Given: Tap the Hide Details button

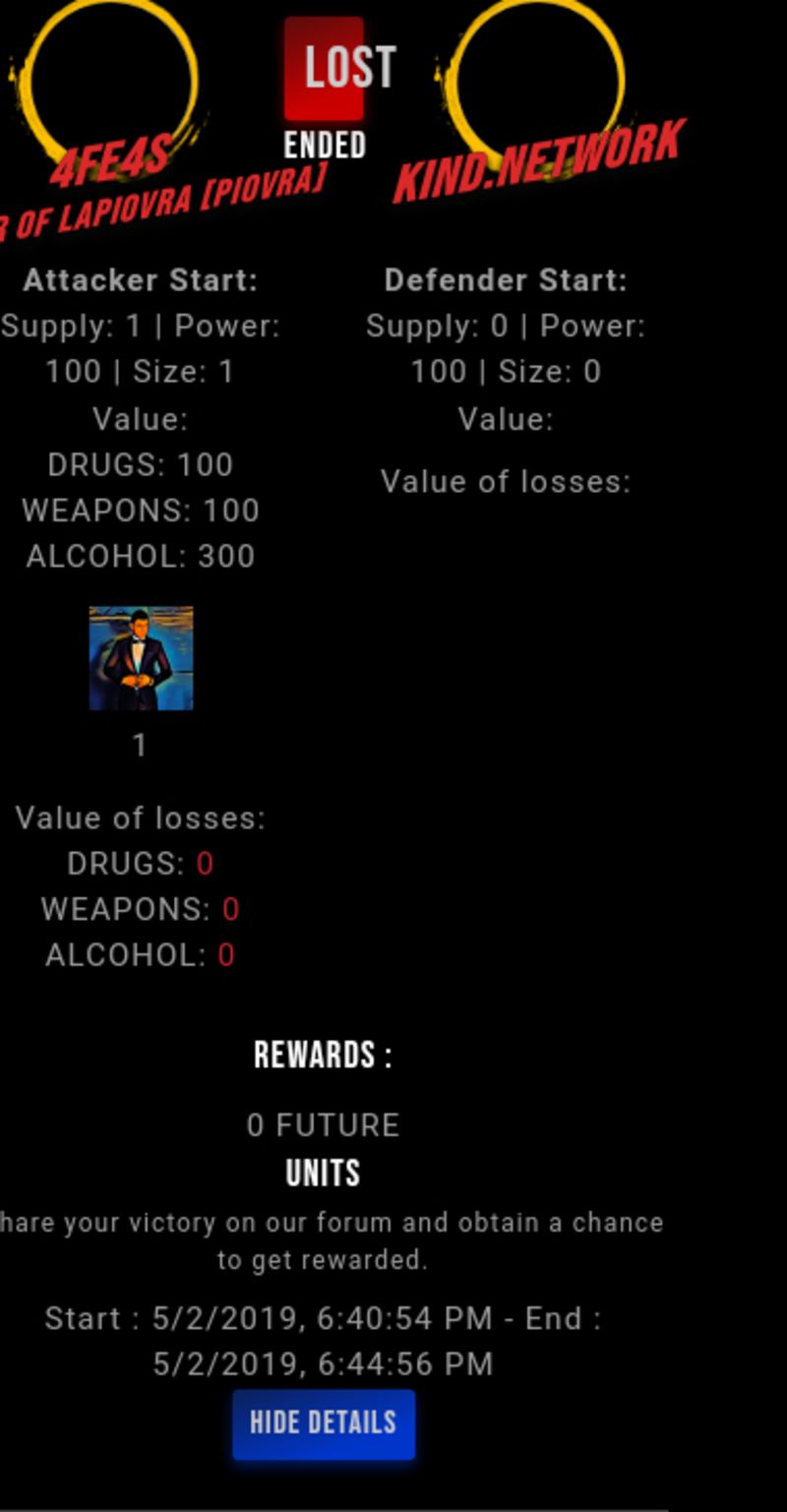Looking at the screenshot, I should 324,1422.
